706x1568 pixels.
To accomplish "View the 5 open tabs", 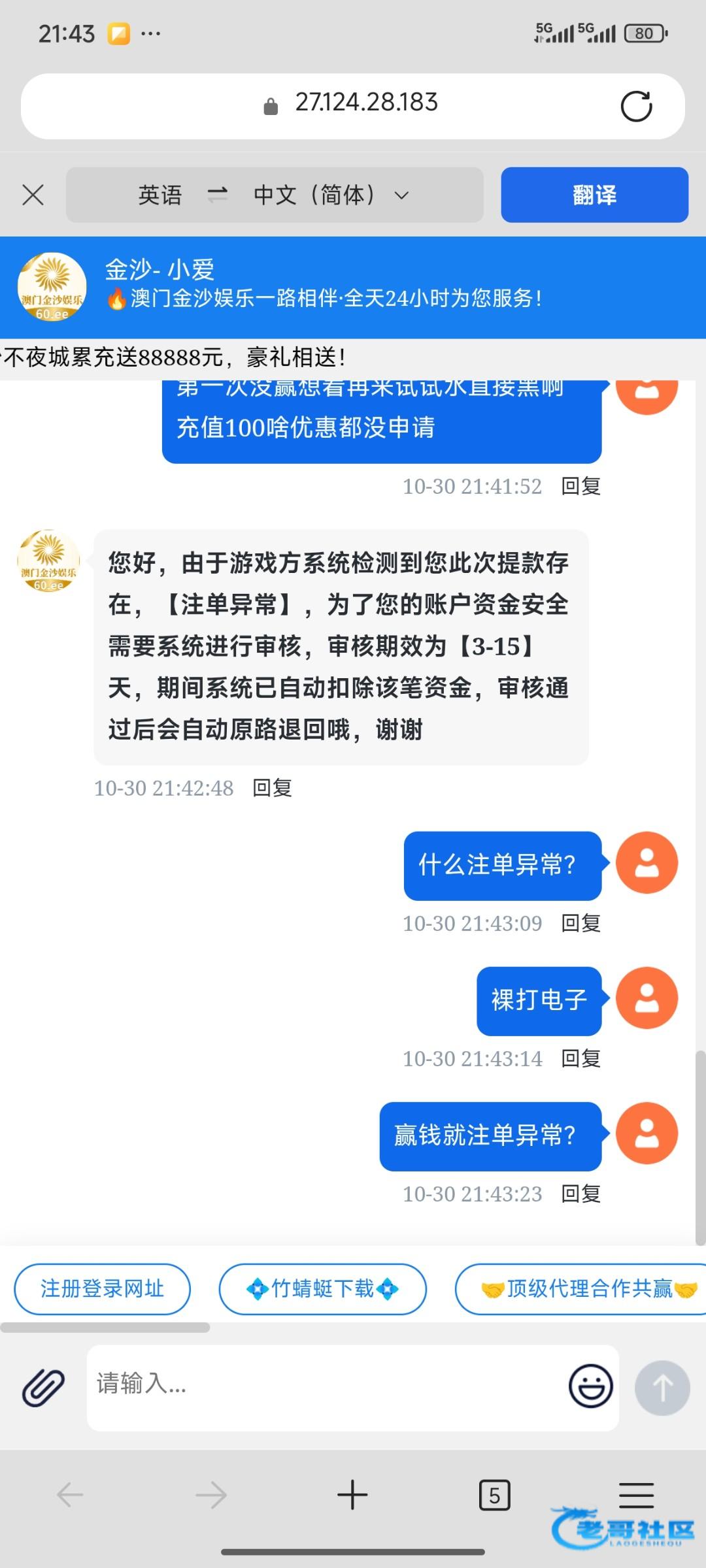I will [494, 1495].
